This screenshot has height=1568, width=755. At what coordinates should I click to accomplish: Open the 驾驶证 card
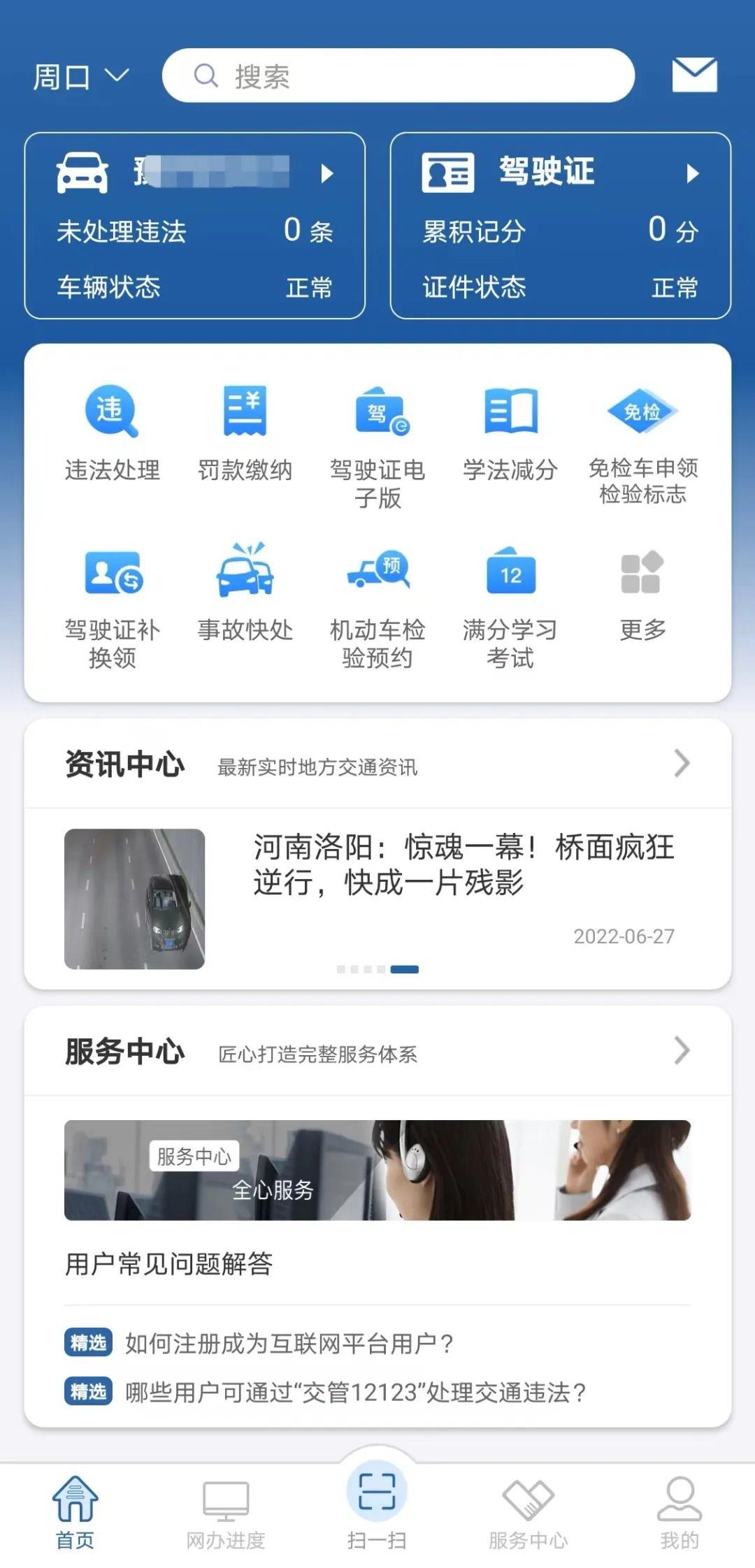(560, 225)
